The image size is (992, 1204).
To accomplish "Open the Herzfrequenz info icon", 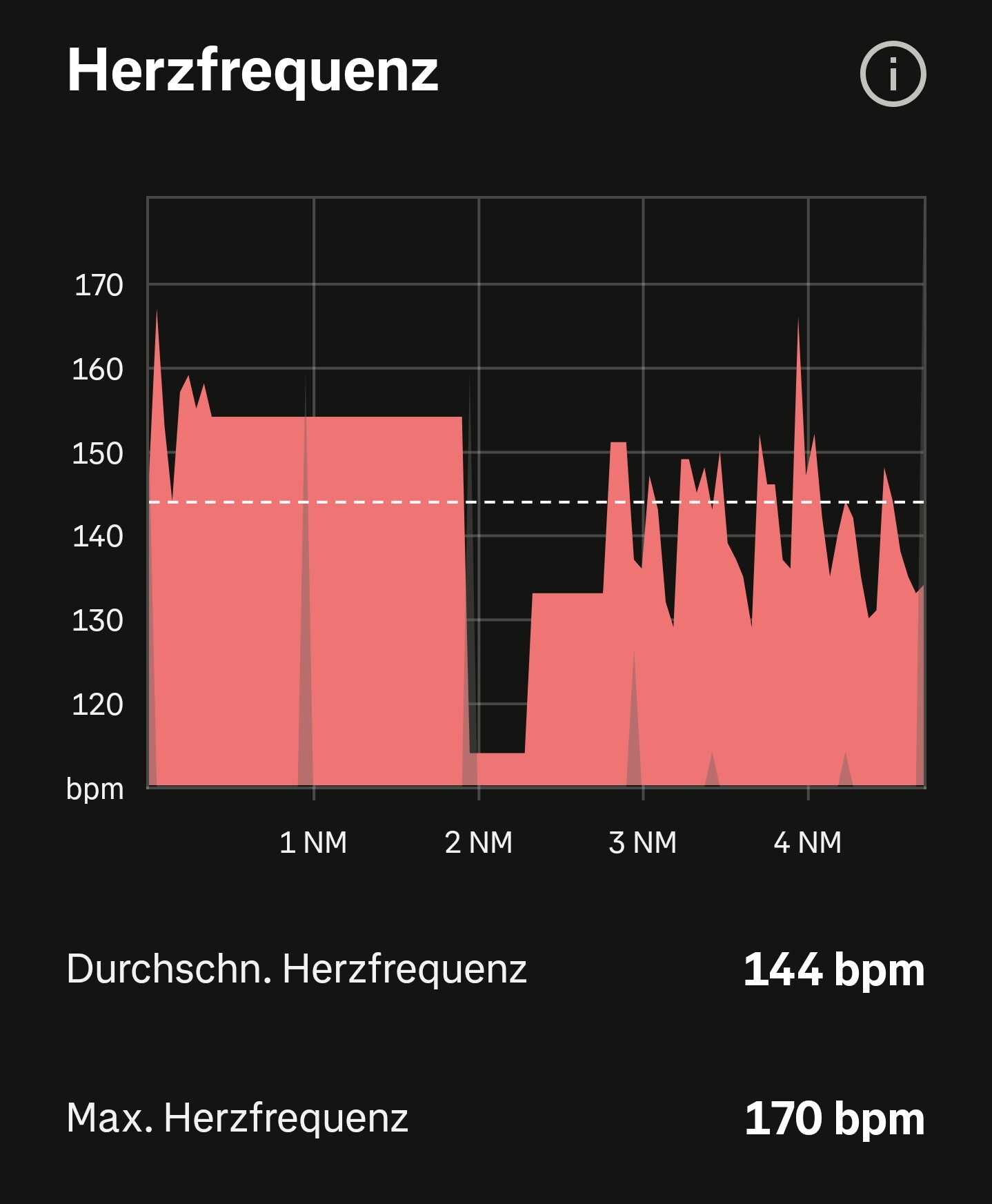I will coord(893,74).
